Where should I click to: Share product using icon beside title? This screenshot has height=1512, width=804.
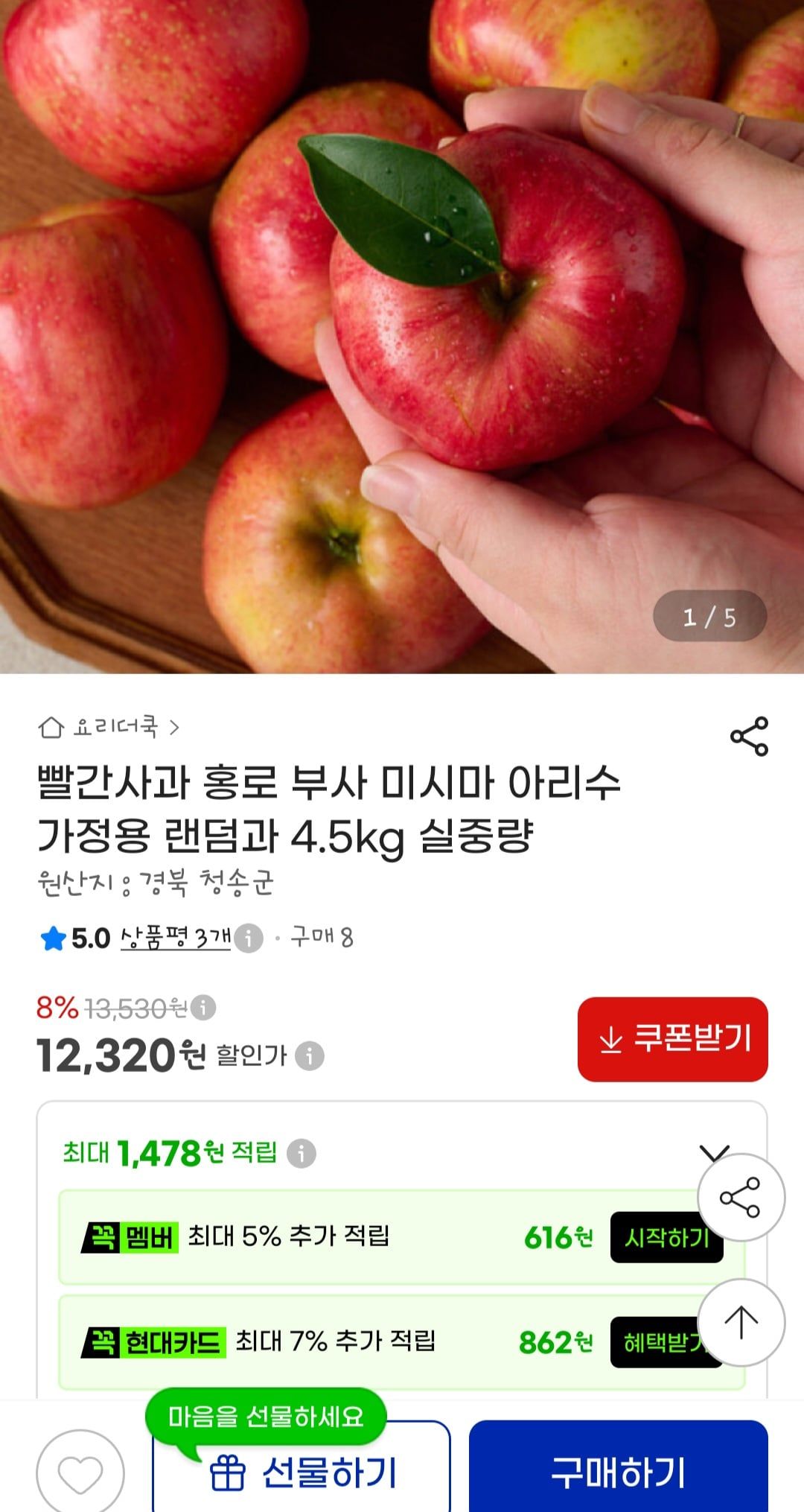(x=749, y=737)
